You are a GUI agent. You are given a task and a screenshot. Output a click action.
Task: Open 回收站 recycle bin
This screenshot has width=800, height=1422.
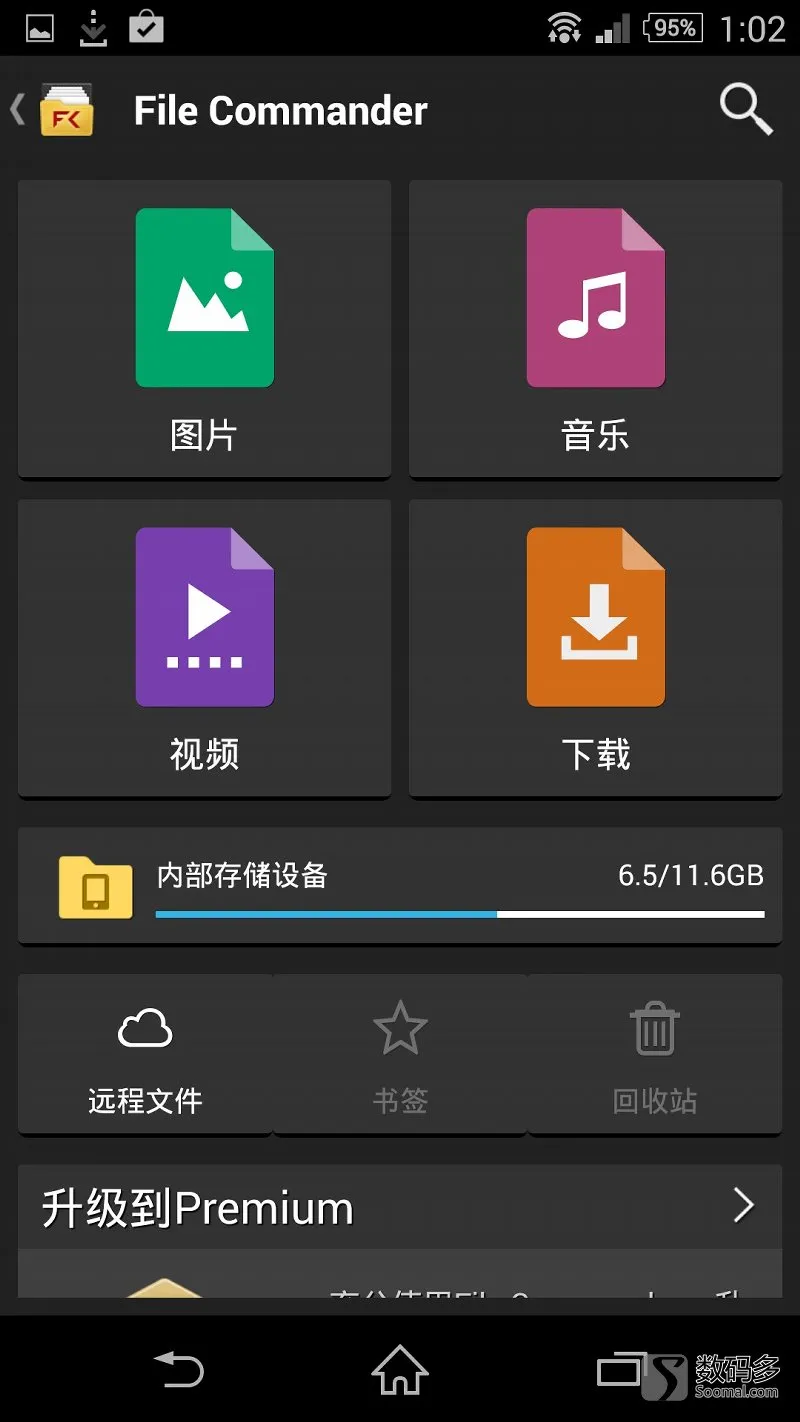click(x=655, y=1054)
